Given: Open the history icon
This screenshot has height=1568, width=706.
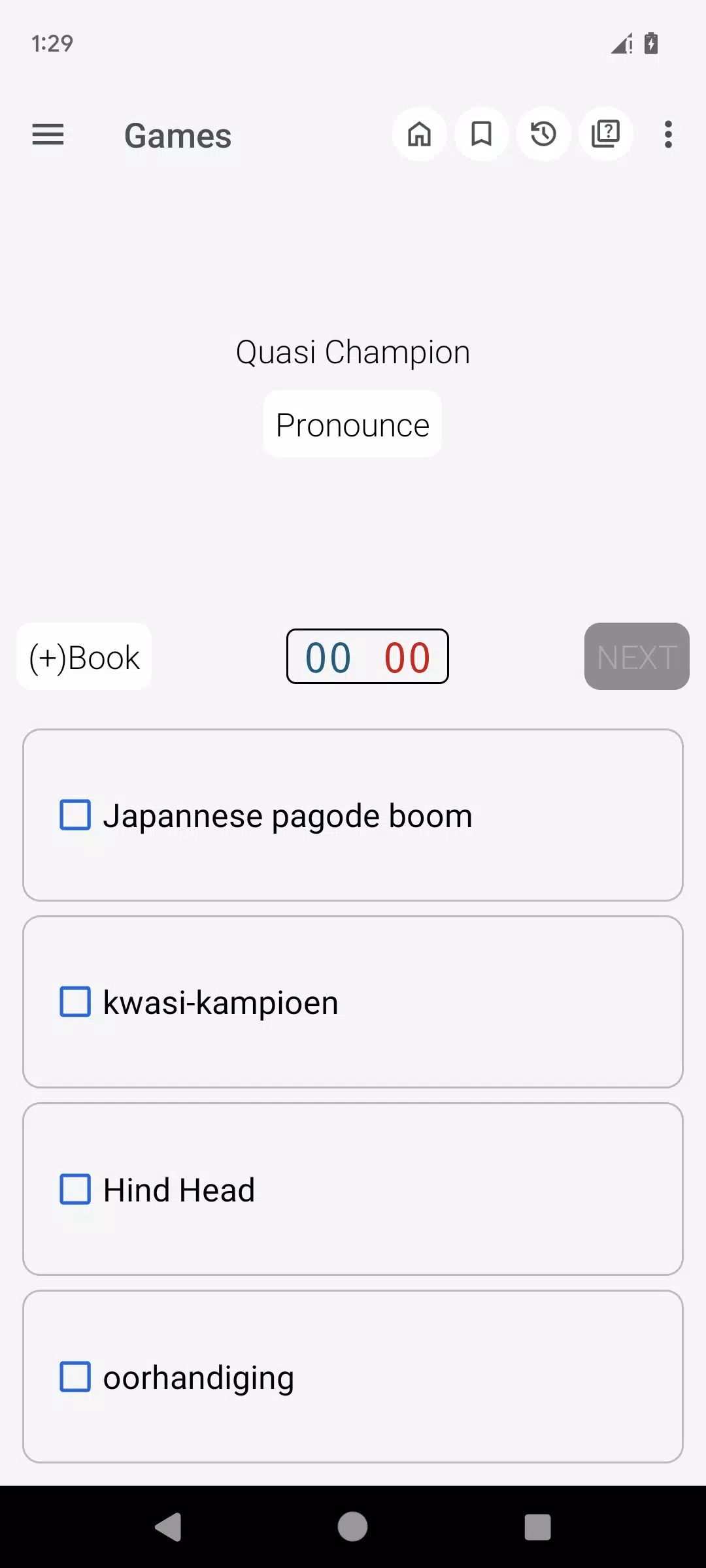Looking at the screenshot, I should 543,135.
